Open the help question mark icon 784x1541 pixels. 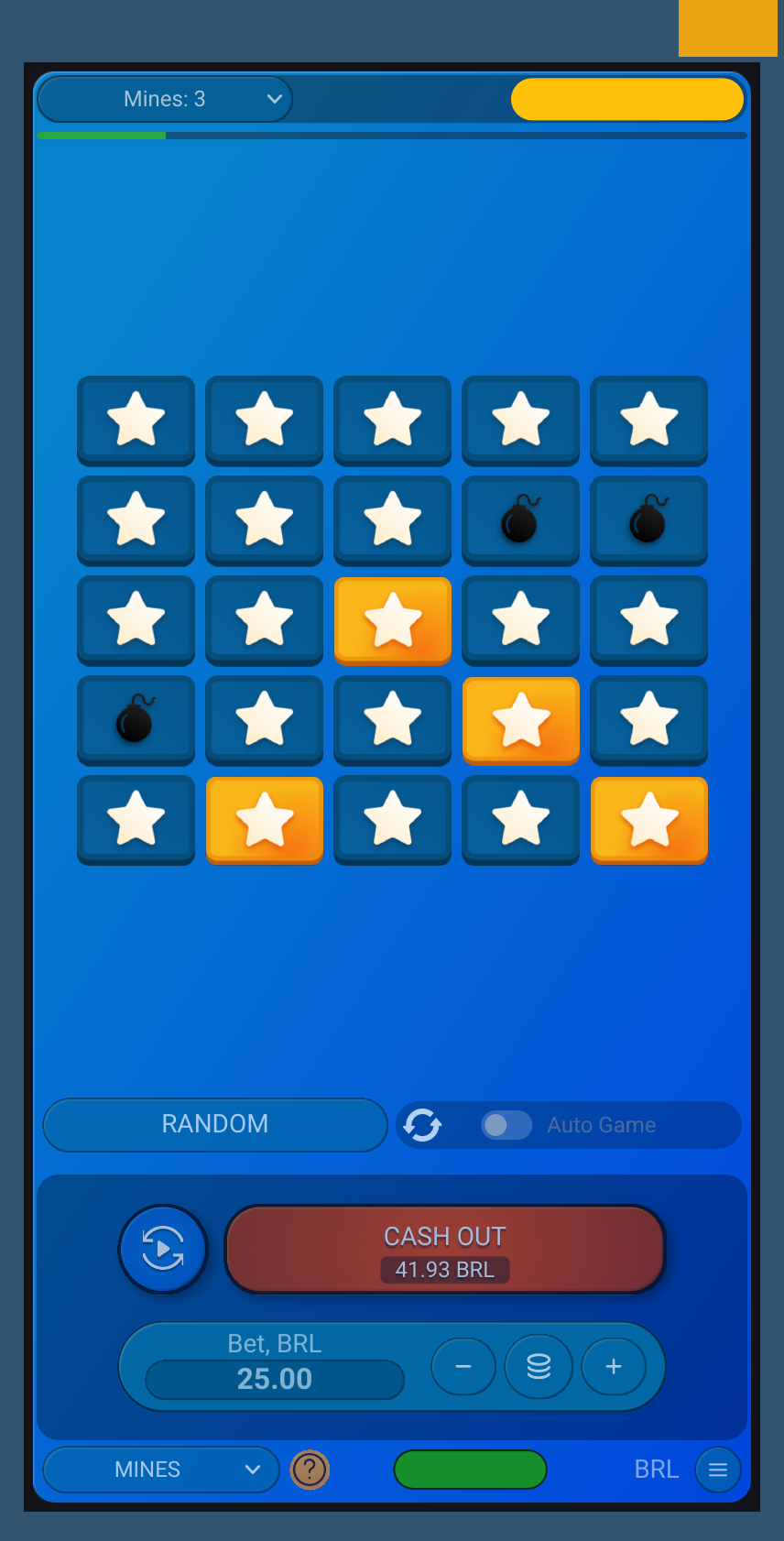pos(310,1470)
